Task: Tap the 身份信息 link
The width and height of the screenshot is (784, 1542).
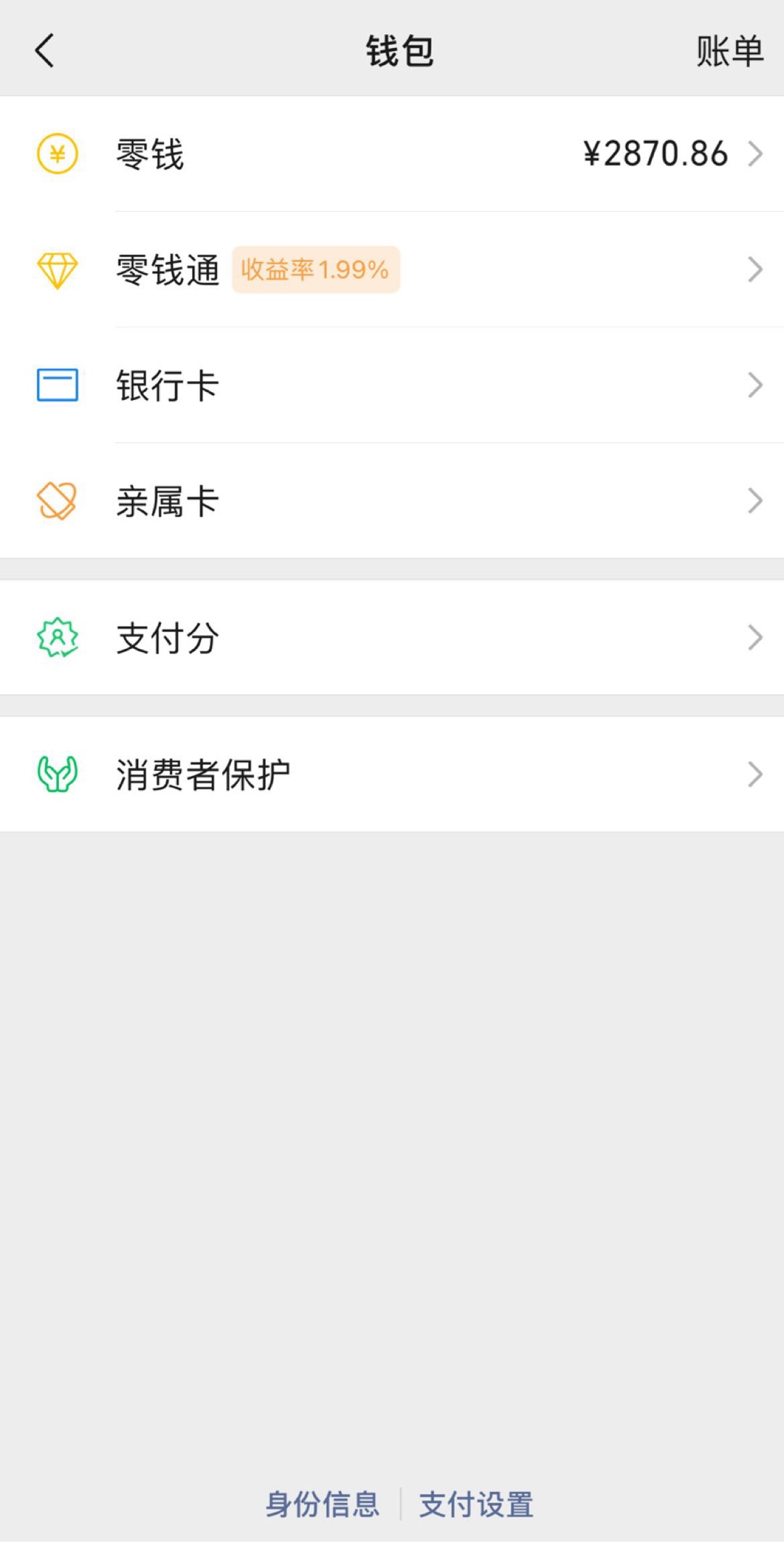Action: pyautogui.click(x=322, y=1504)
